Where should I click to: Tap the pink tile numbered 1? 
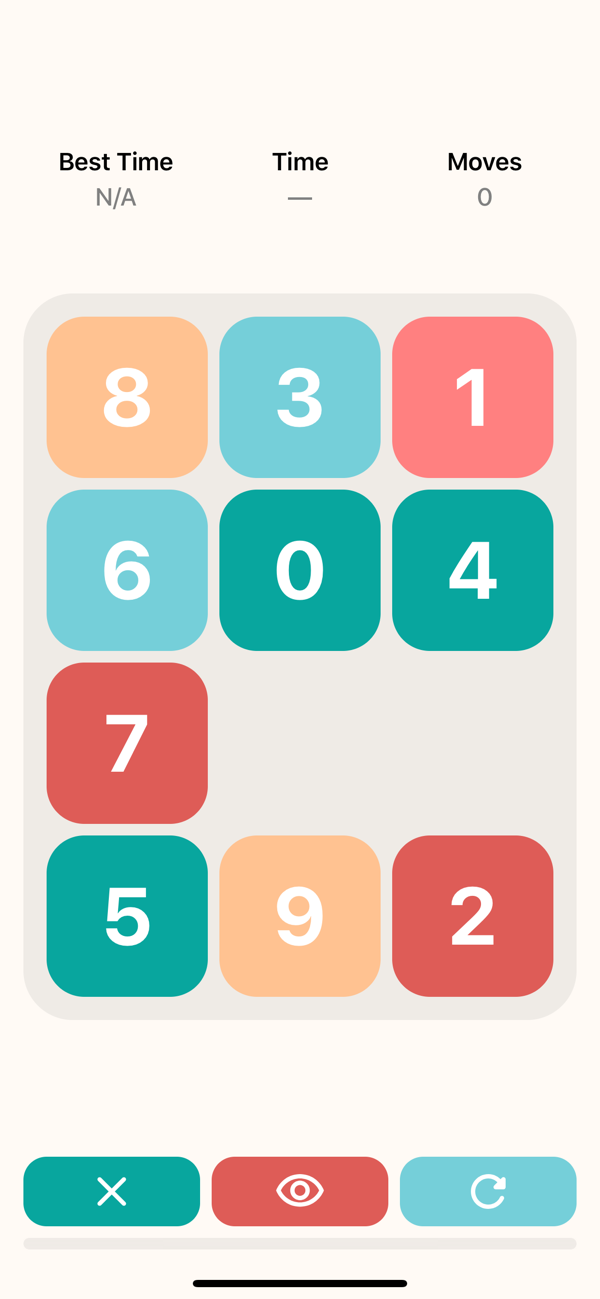[x=472, y=397]
